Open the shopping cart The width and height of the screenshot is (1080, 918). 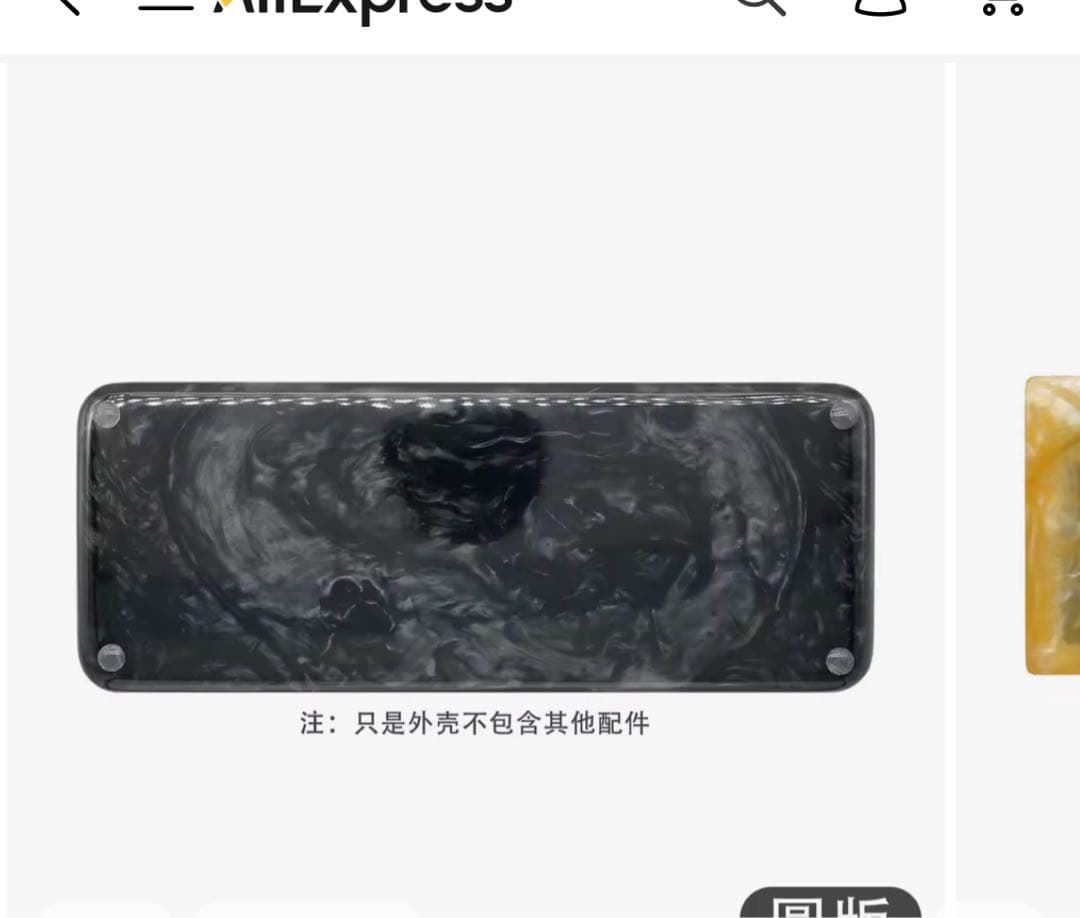[x=1002, y=6]
